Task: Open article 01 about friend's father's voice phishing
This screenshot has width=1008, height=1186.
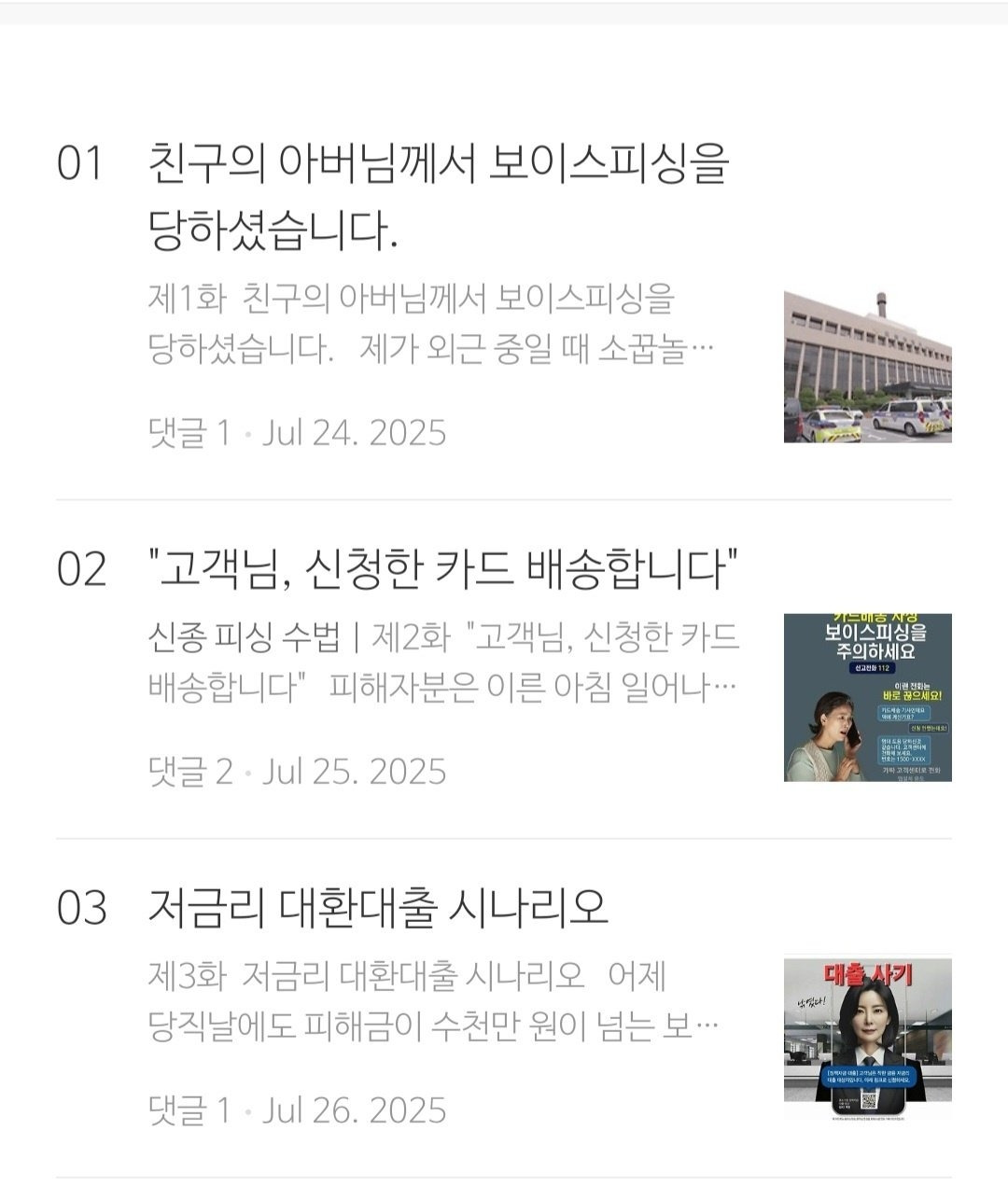Action: click(438, 197)
